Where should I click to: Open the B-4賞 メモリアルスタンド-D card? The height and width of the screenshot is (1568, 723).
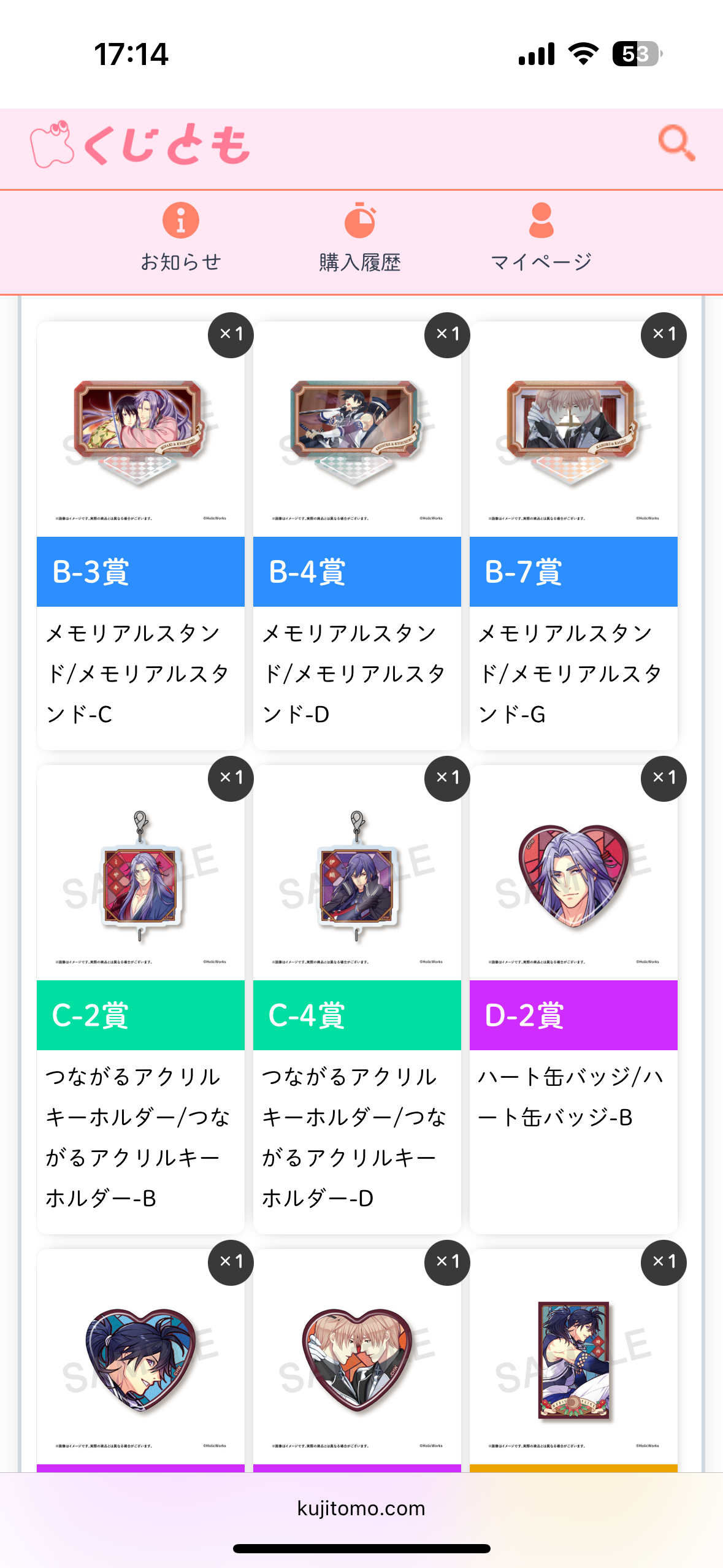357,534
